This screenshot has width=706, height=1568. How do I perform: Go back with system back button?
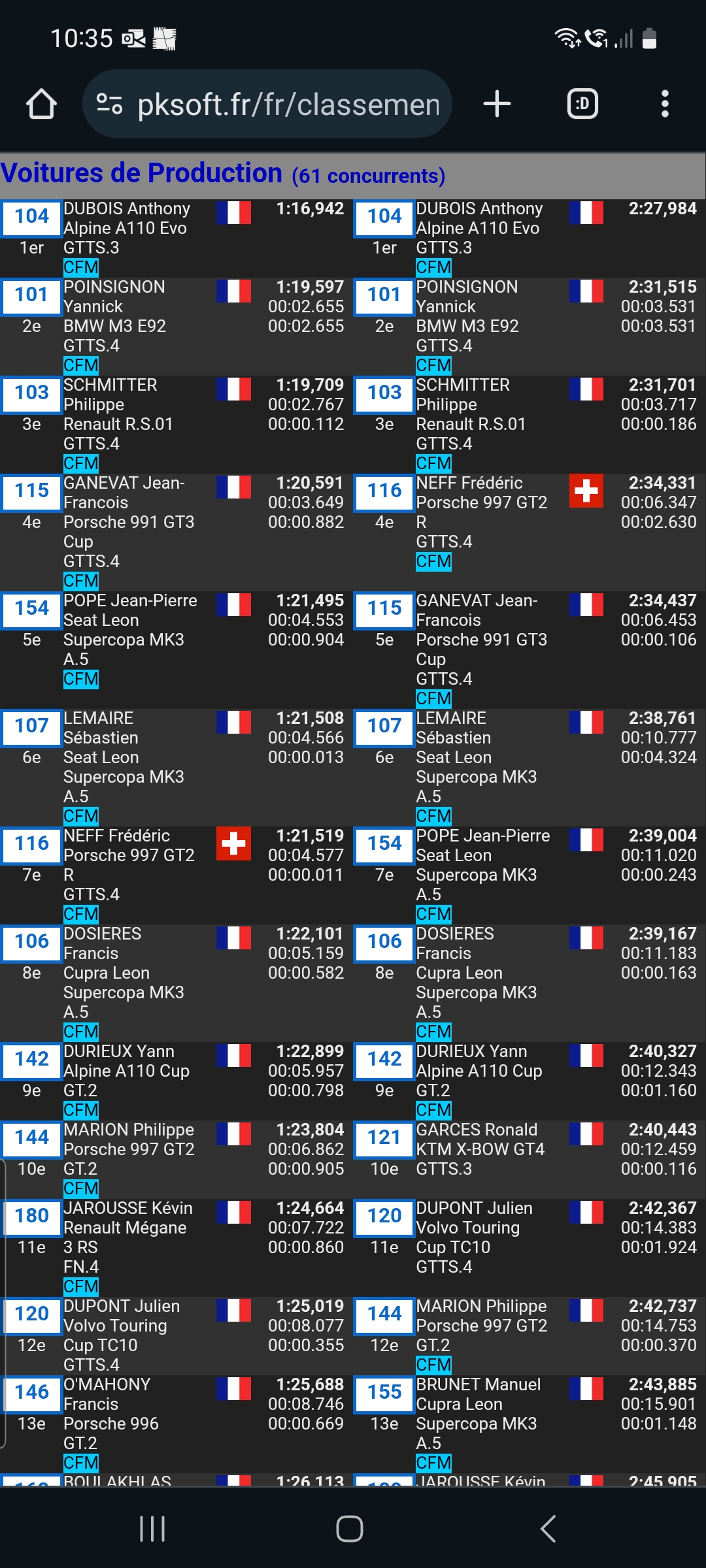[548, 1529]
